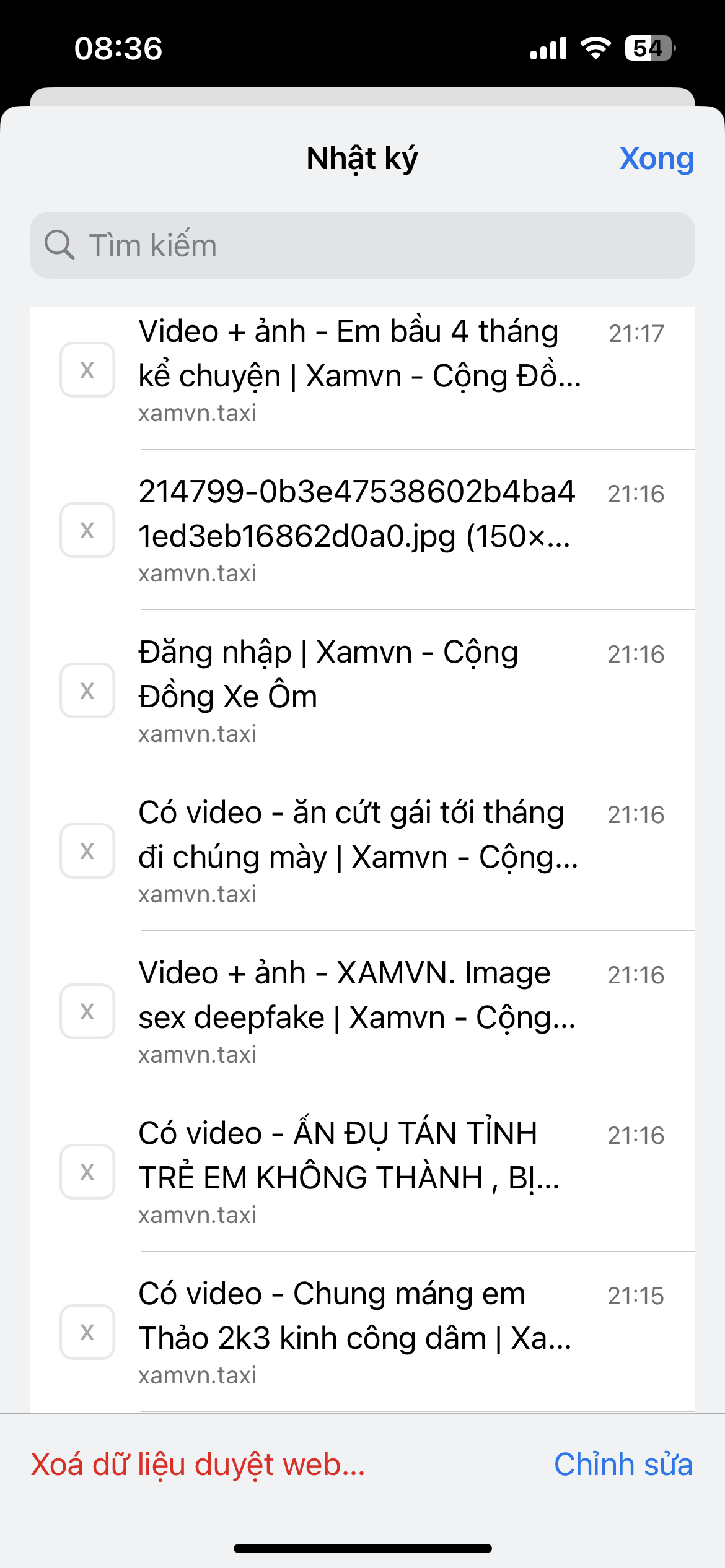
Task: Open the 214799-0b3e47538602b4ba4 jpg history entry
Action: 359,529
